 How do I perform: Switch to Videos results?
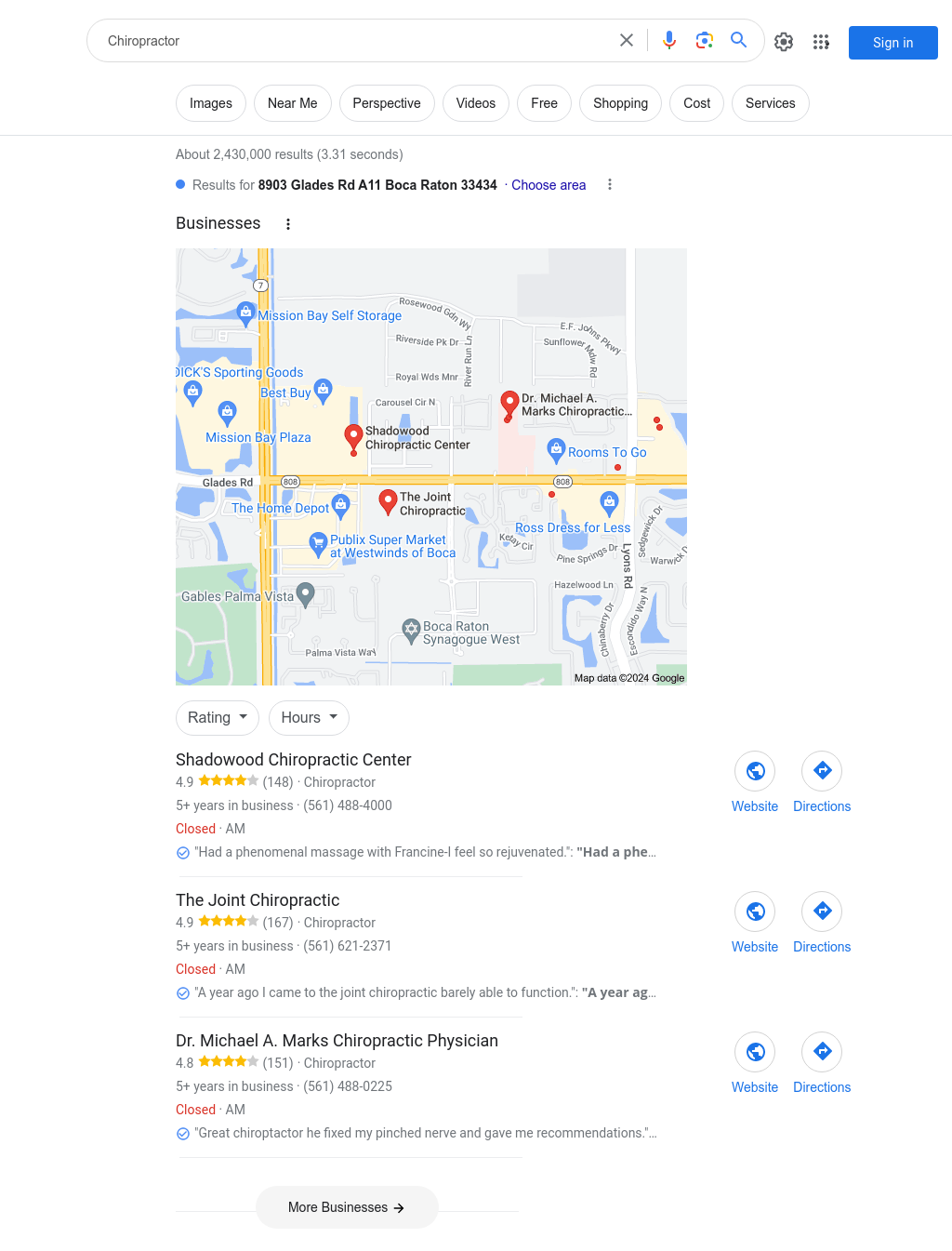475,103
